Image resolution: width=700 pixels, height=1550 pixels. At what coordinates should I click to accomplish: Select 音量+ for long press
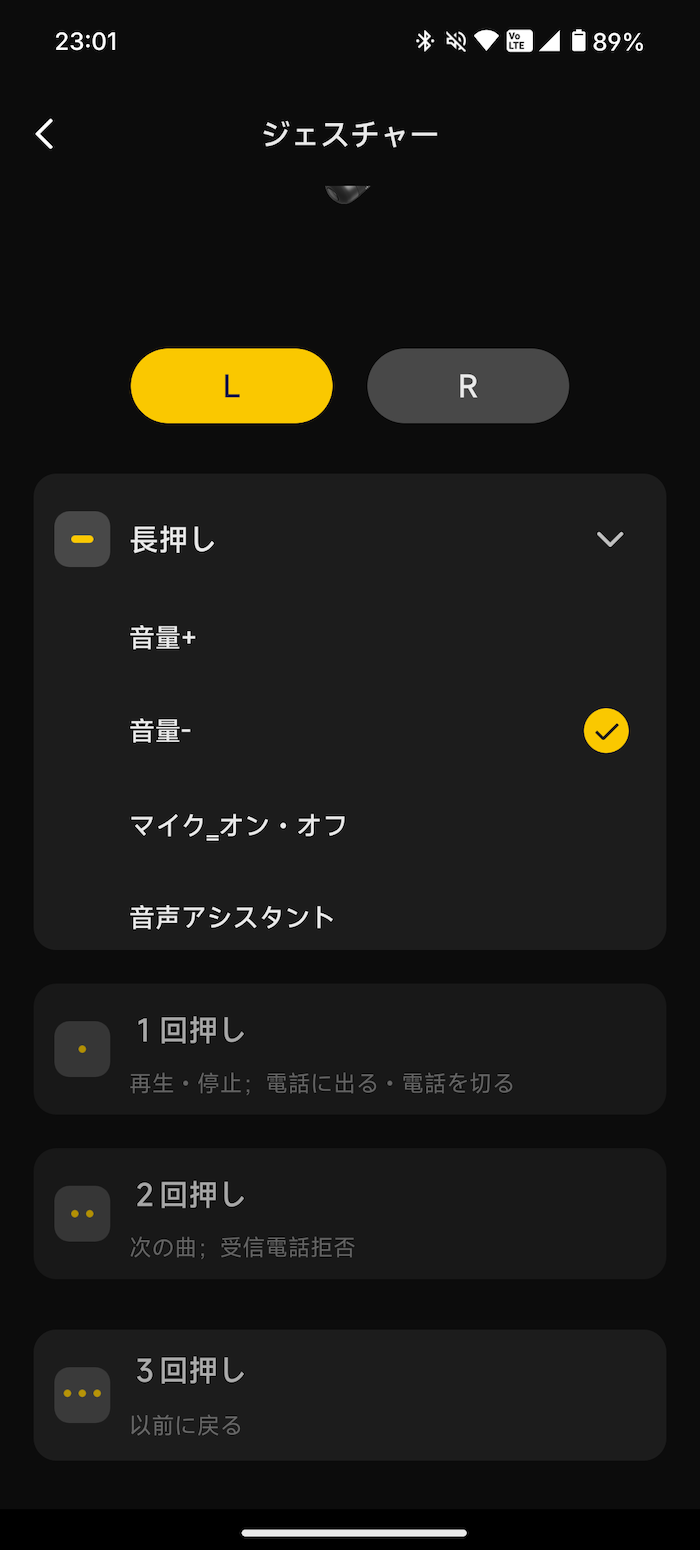(x=350, y=638)
